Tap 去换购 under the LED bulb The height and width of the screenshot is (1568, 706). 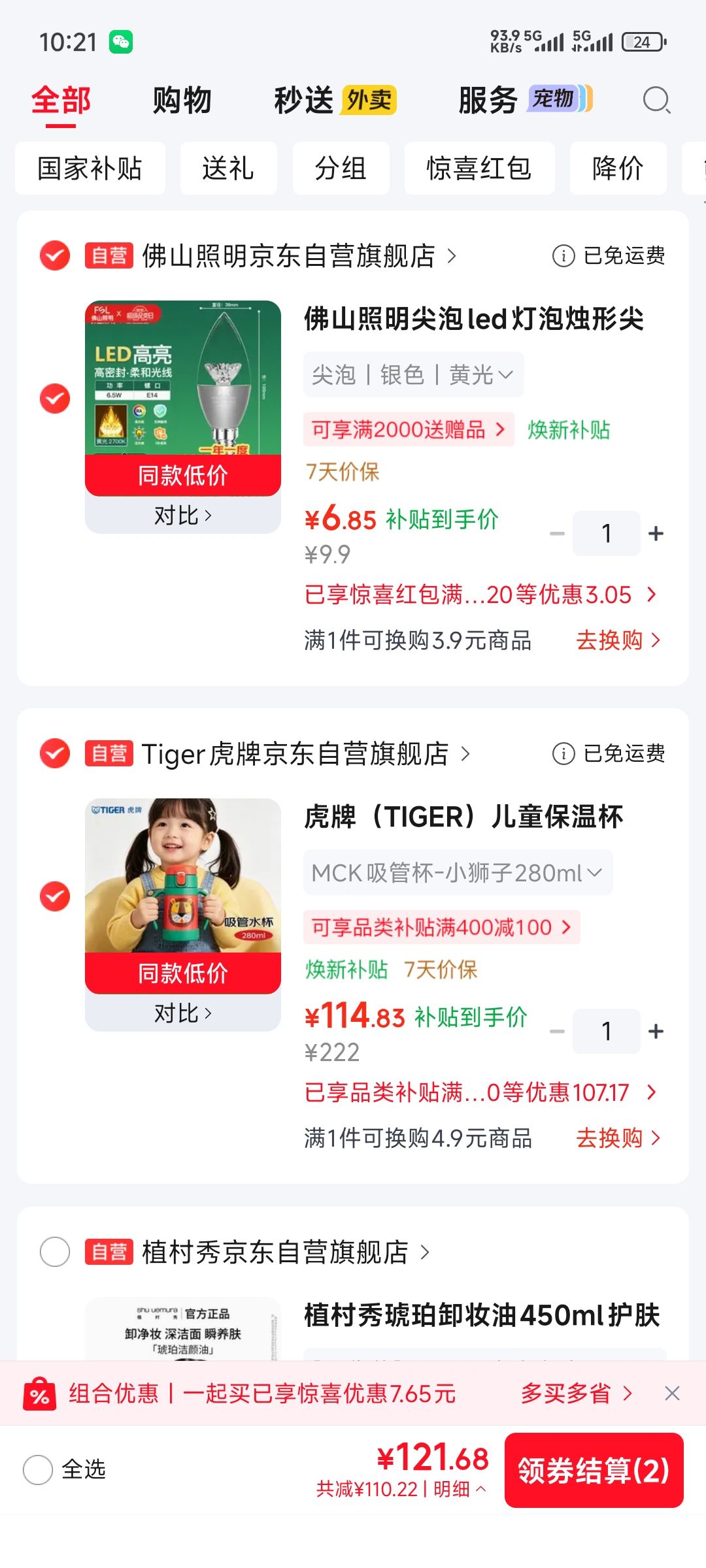pos(618,640)
